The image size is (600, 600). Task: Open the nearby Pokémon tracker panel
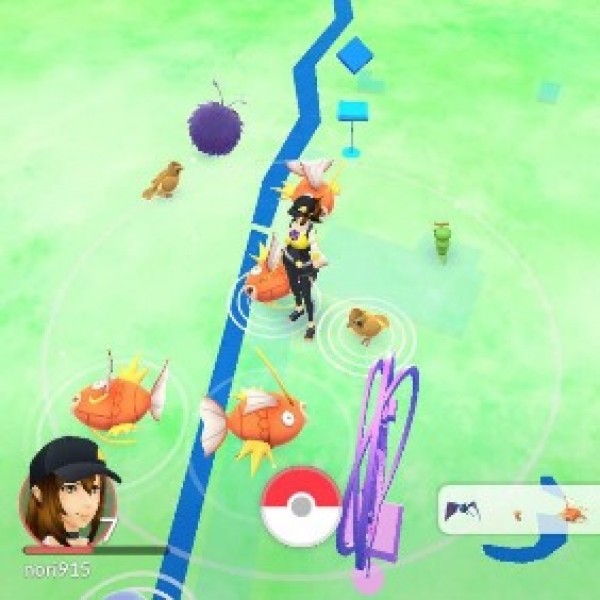(515, 510)
